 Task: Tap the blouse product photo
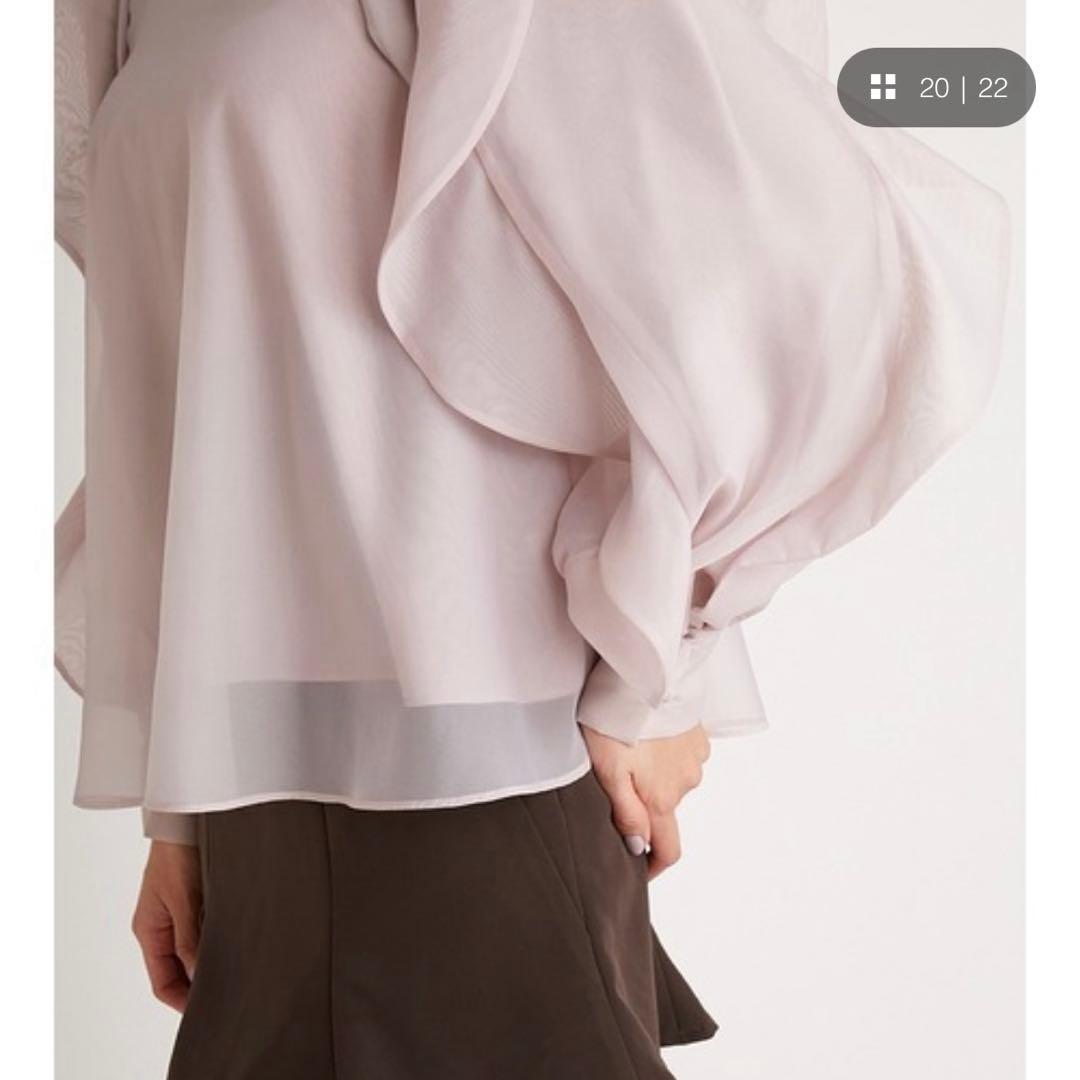point(540,540)
